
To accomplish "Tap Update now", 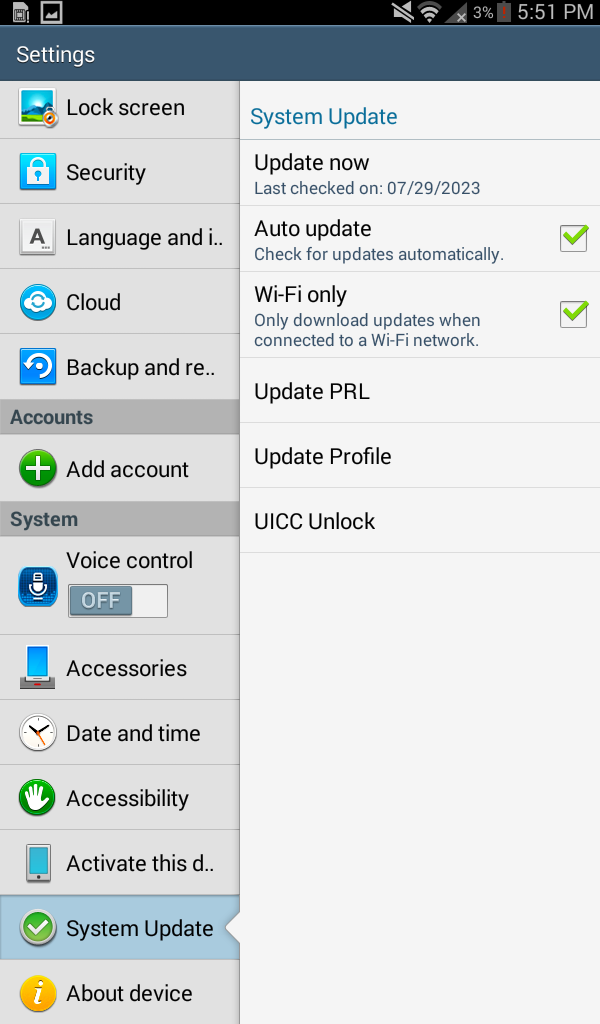I will [420, 174].
